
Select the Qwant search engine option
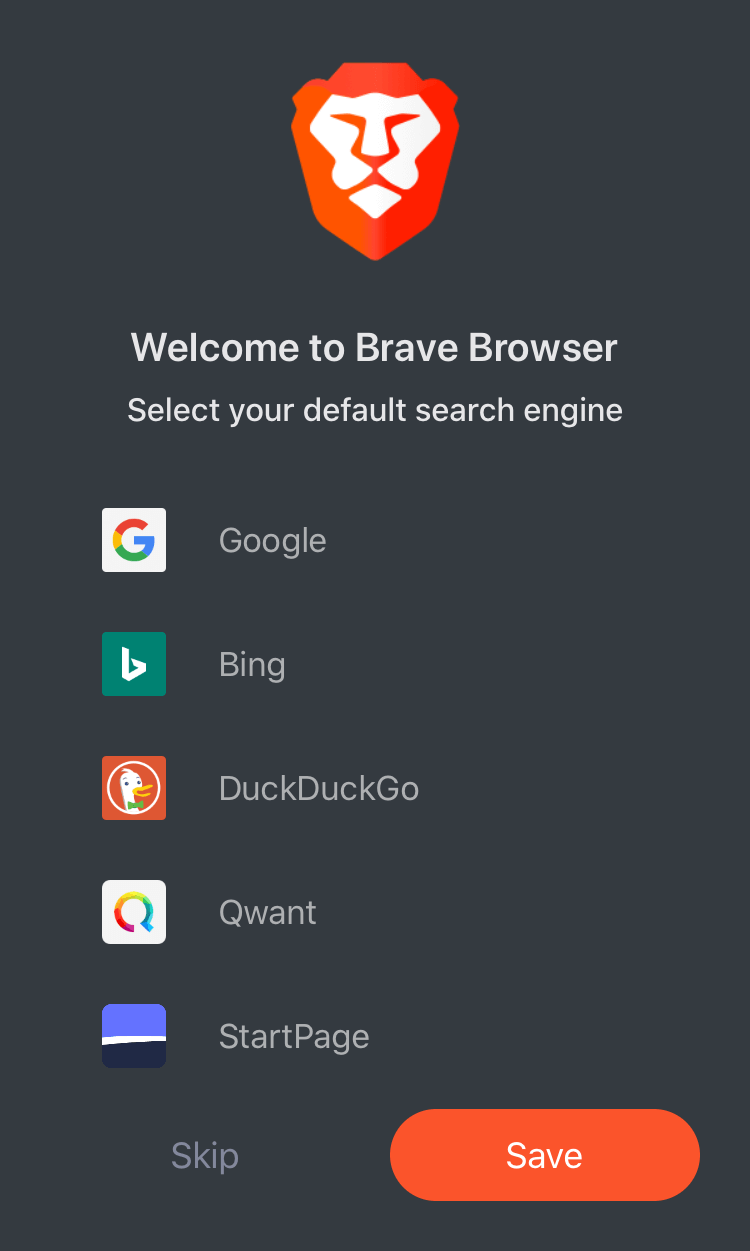click(x=375, y=912)
